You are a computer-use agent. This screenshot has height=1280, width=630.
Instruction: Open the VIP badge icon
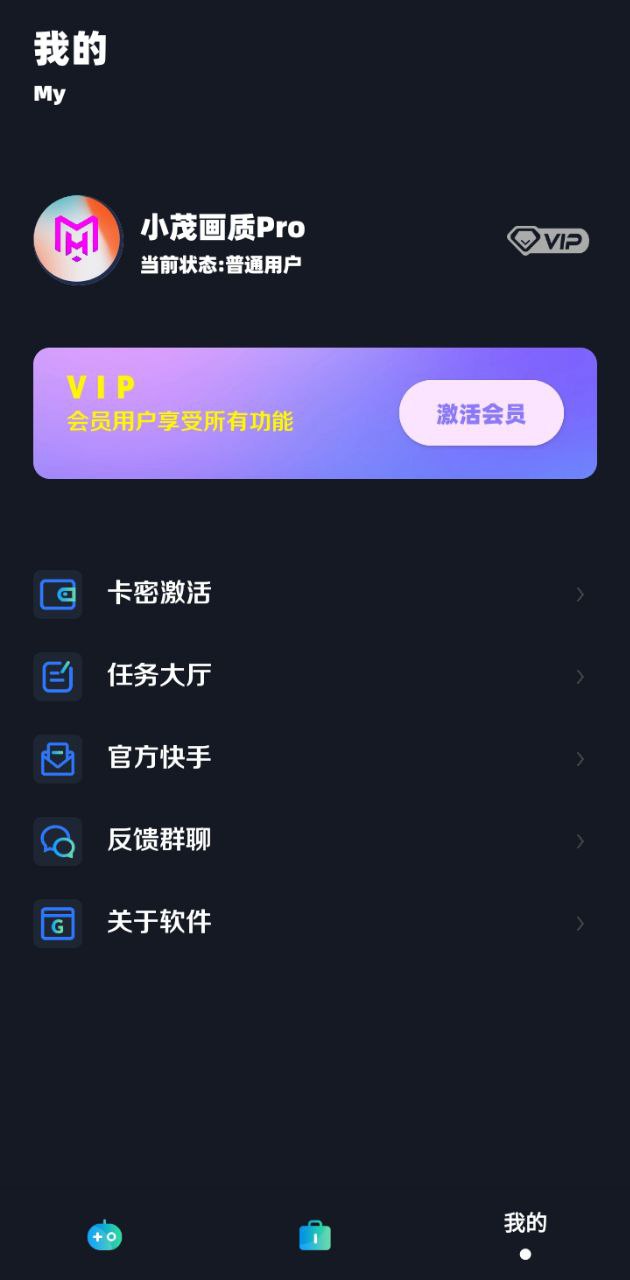point(548,240)
